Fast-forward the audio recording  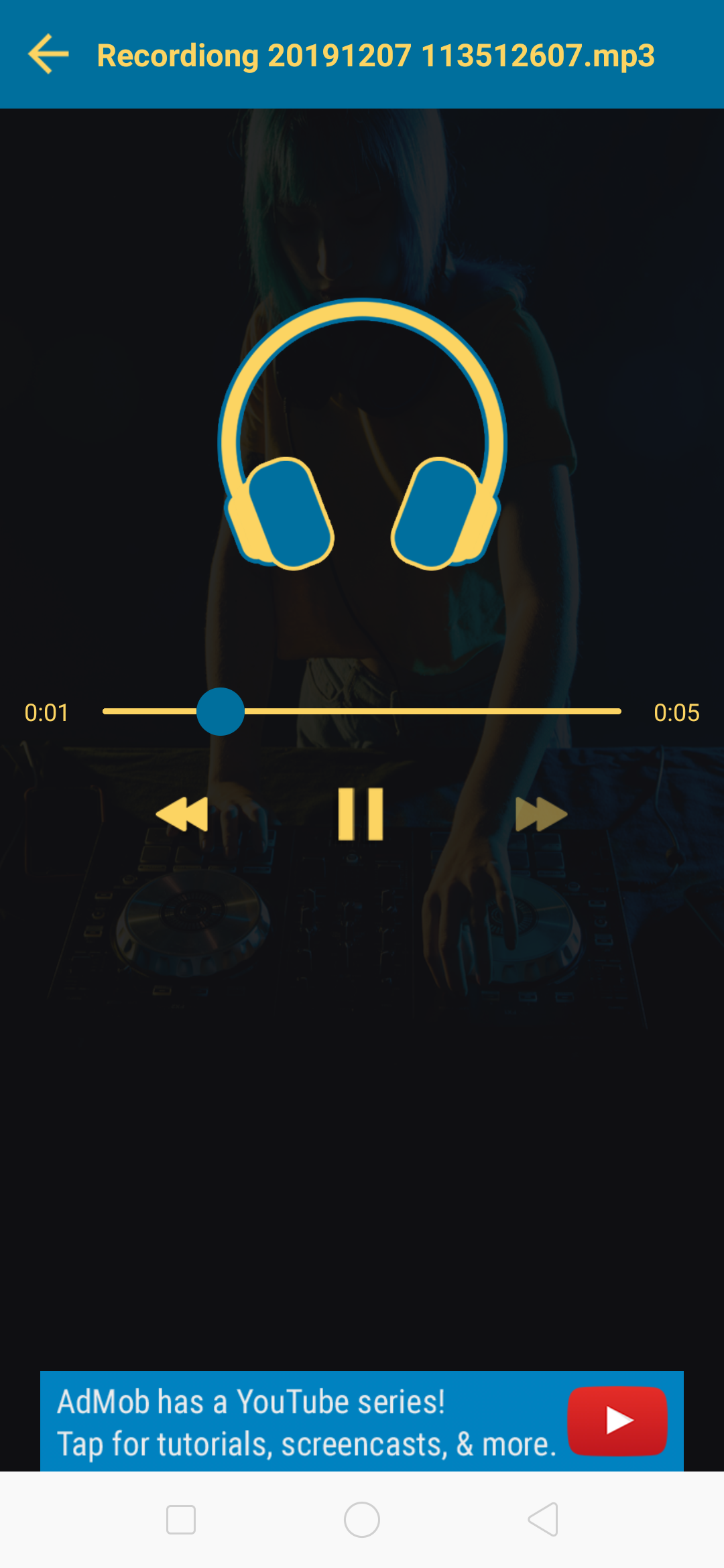[x=541, y=814]
